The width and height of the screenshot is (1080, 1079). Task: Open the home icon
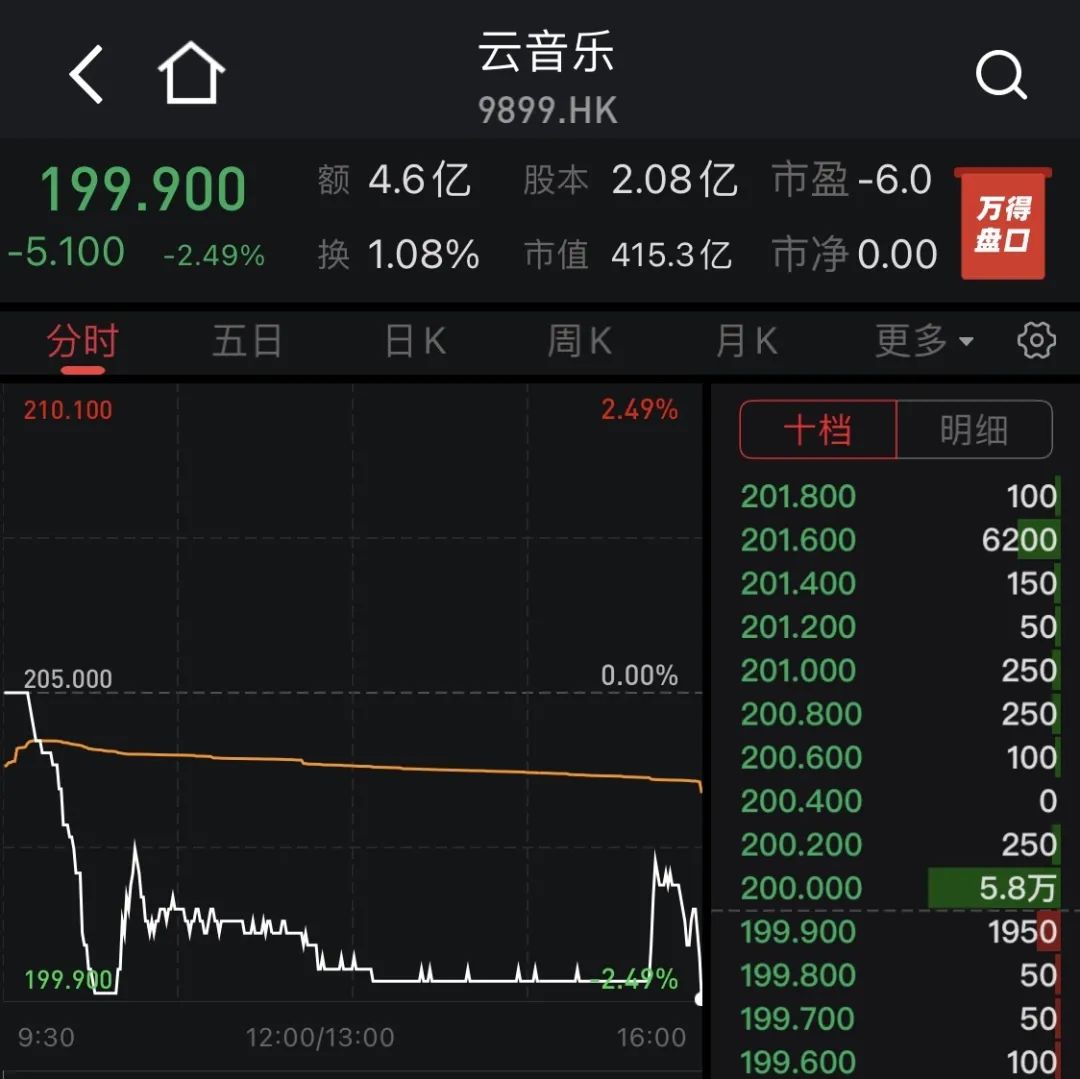(x=191, y=73)
